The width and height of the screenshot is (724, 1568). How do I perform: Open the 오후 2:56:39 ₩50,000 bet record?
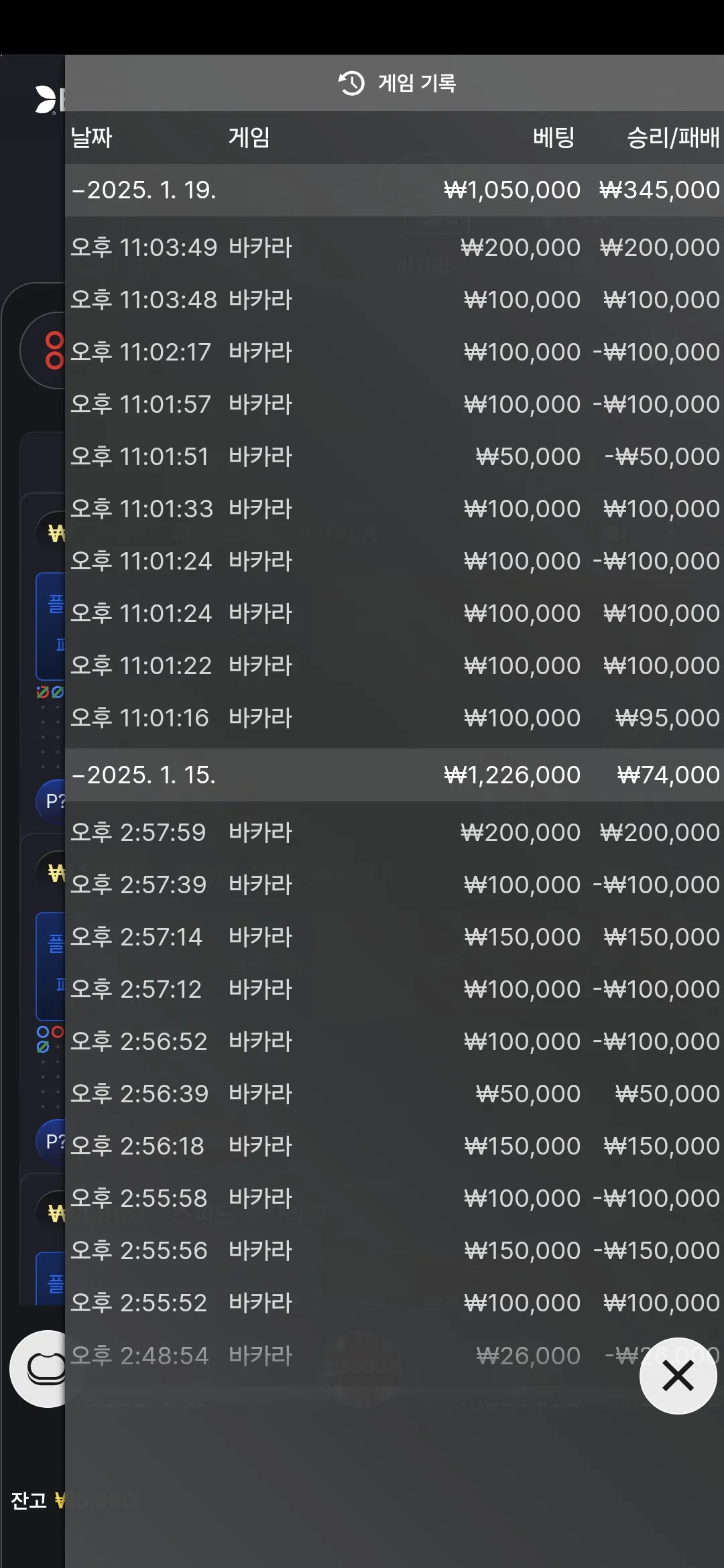coord(394,1094)
